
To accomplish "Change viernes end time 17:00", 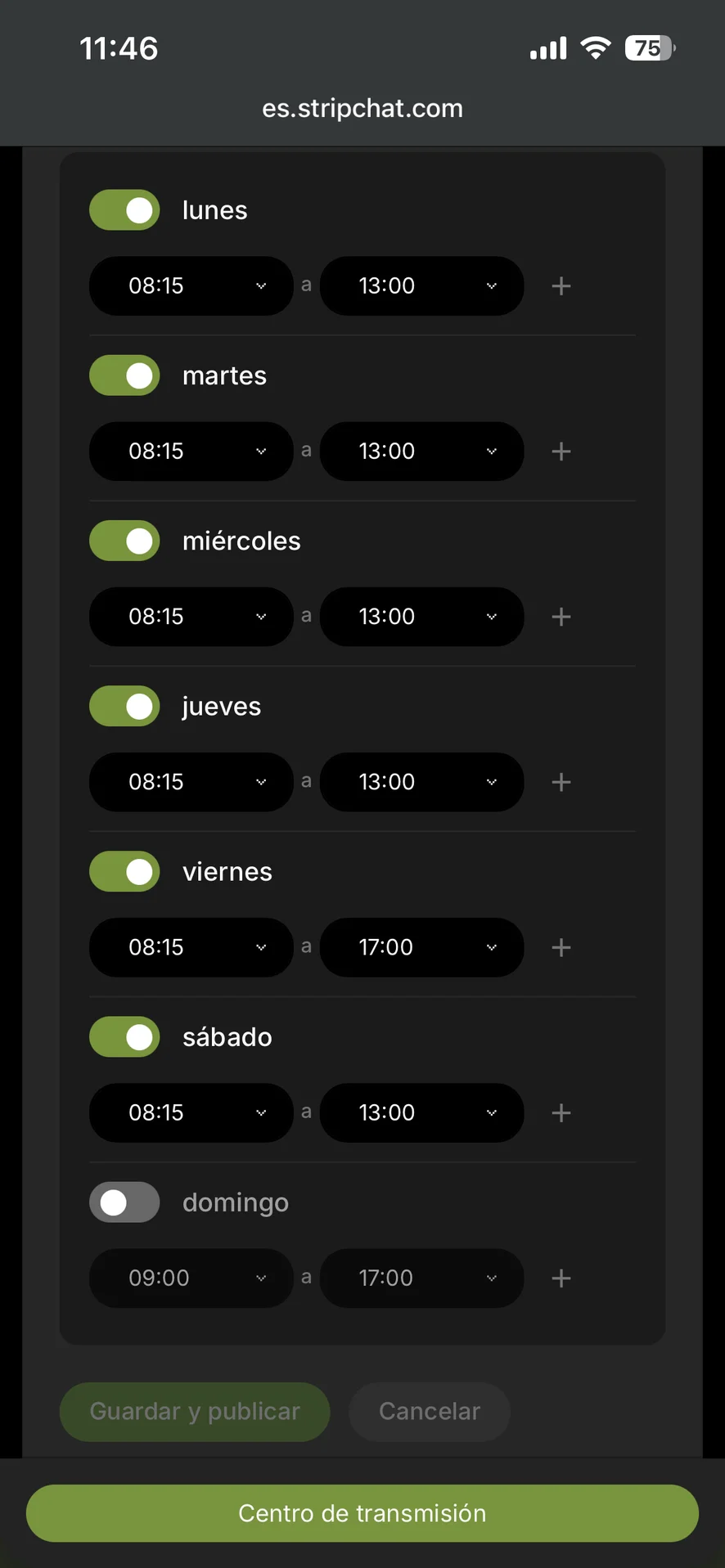I will click(421, 947).
